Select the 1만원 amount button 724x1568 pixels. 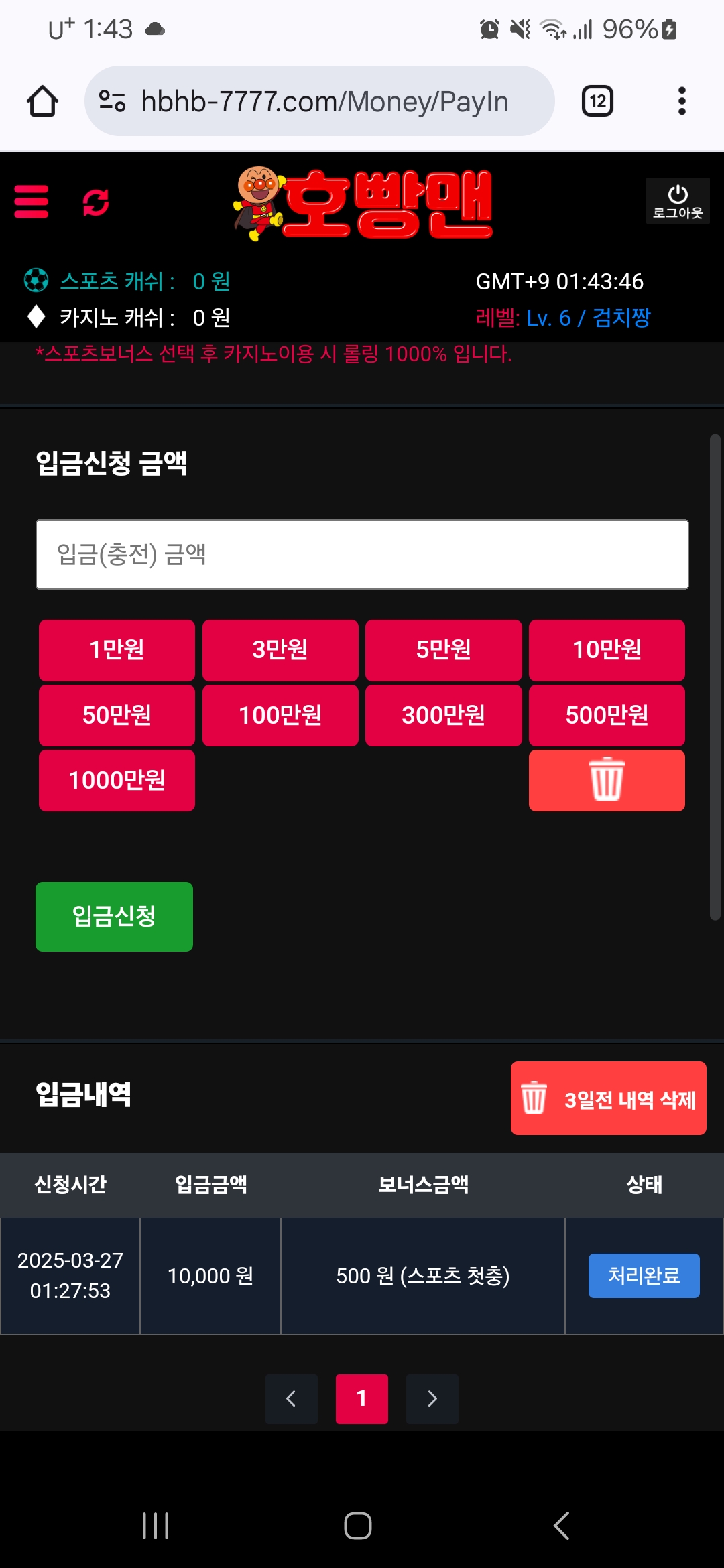117,650
